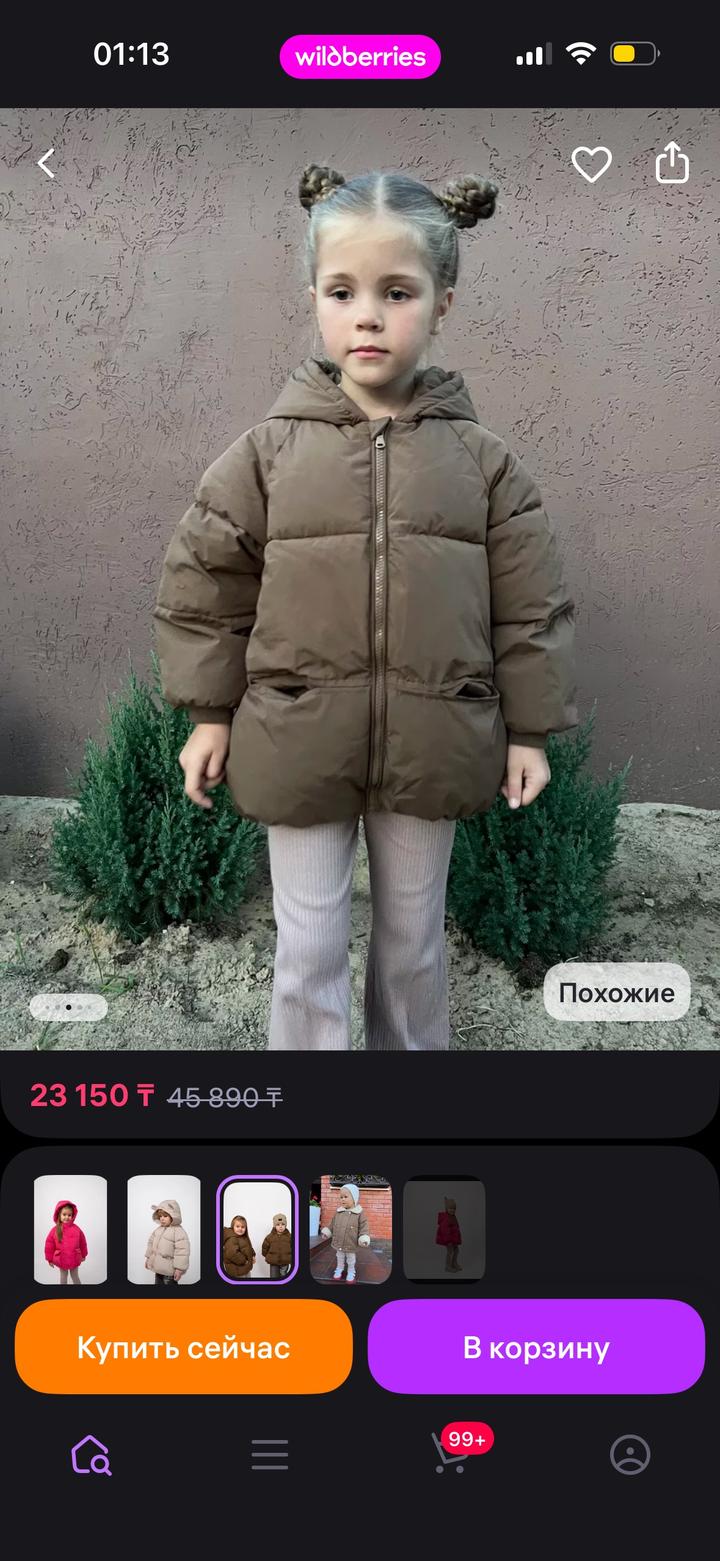Tap Купить сейчас to buy now
Image resolution: width=720 pixels, height=1561 pixels.
point(184,1347)
